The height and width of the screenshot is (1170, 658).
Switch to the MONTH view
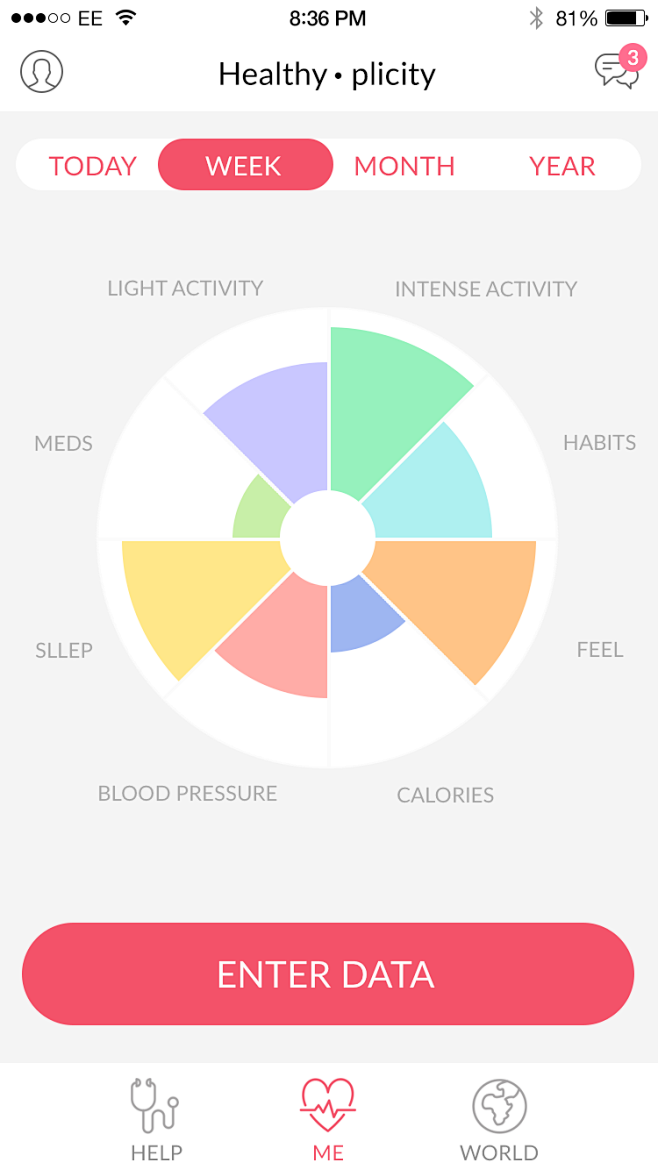404,166
